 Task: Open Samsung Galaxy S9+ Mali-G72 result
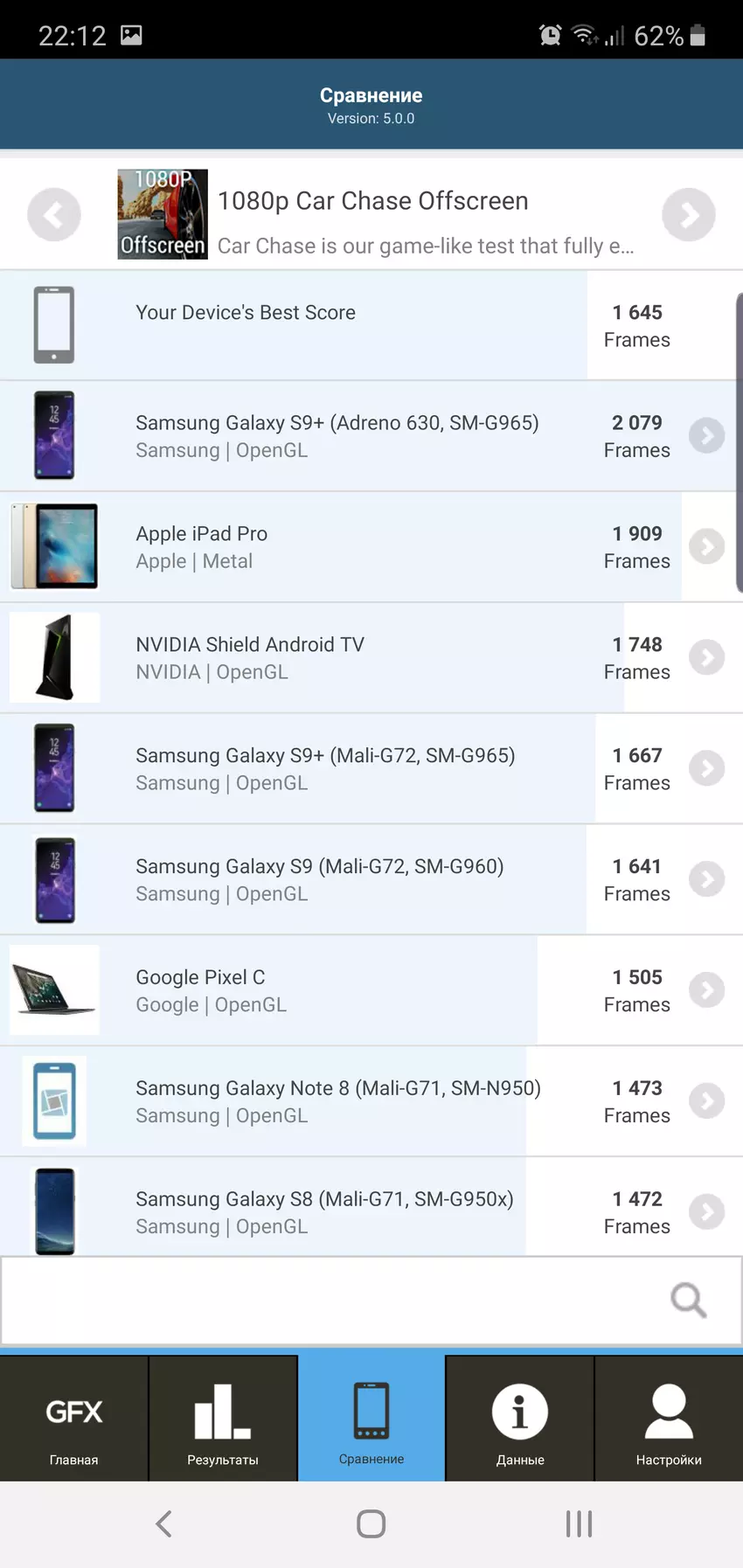click(705, 768)
